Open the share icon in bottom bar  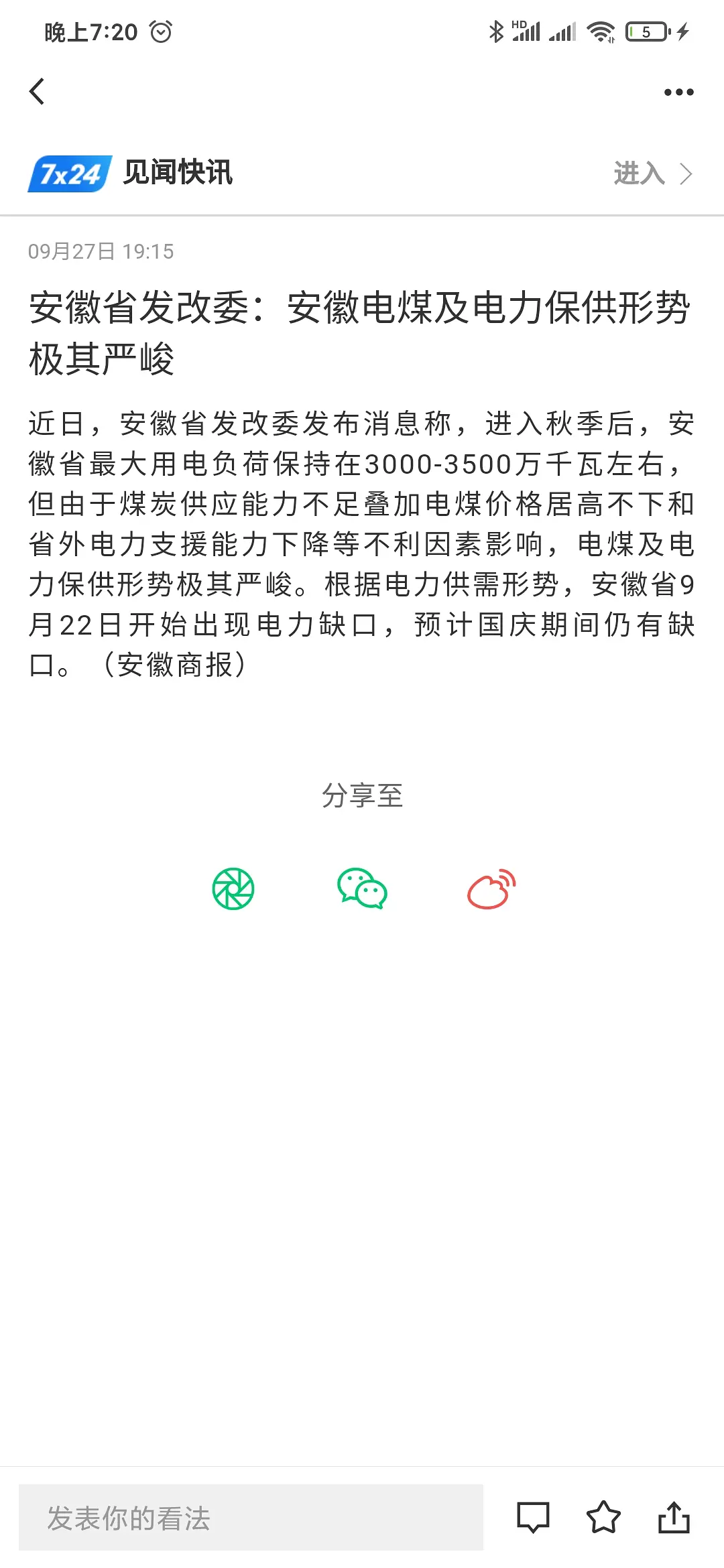[674, 1518]
